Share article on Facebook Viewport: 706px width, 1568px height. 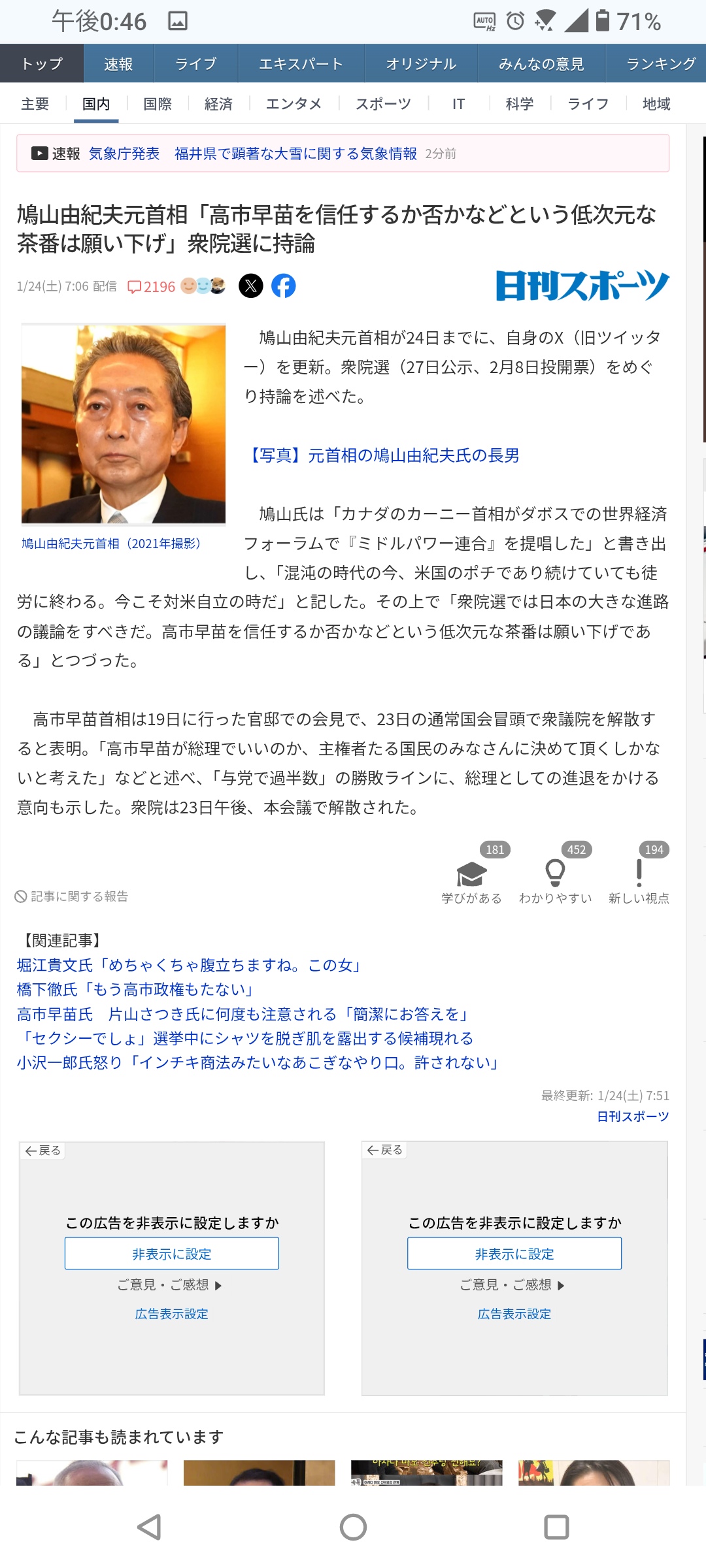click(284, 286)
